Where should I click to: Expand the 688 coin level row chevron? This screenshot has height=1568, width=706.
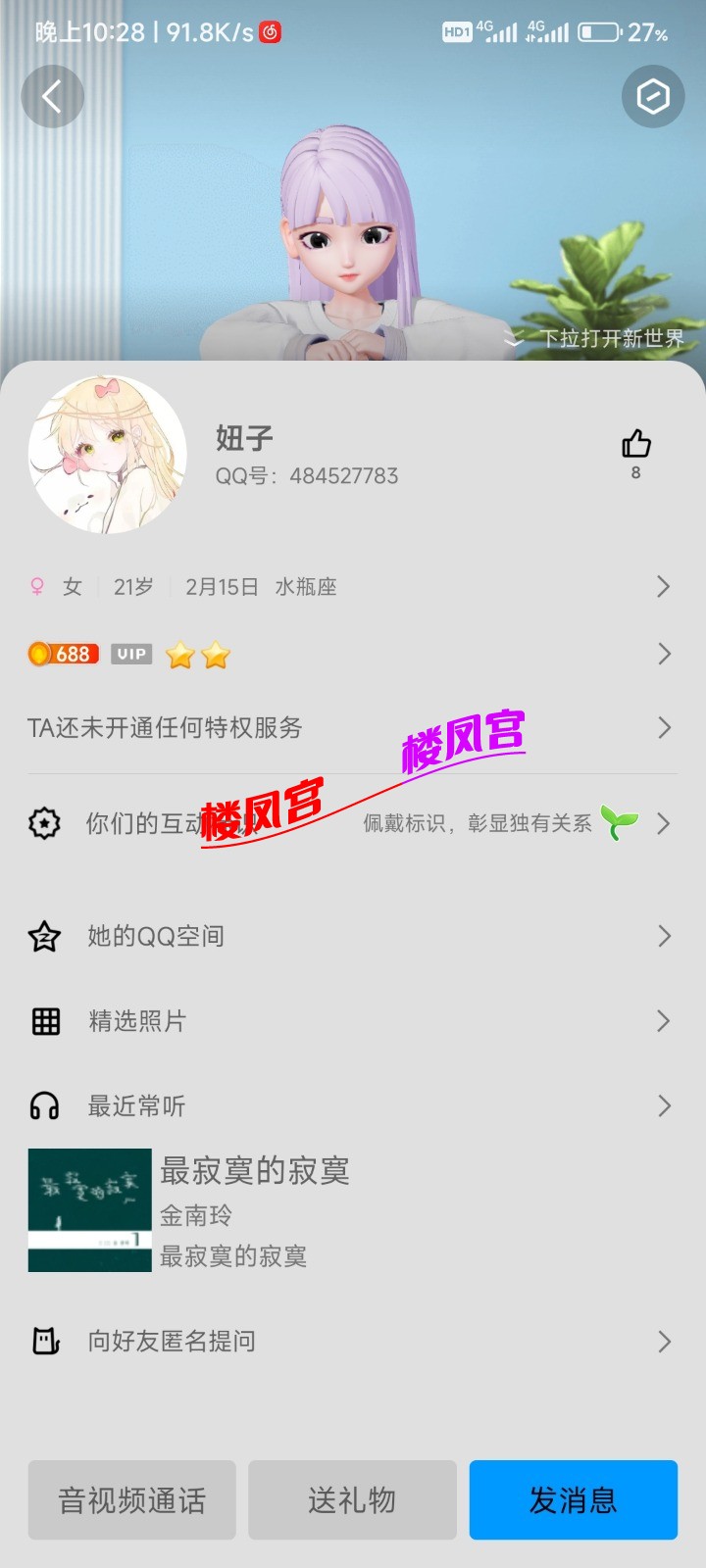[x=665, y=654]
